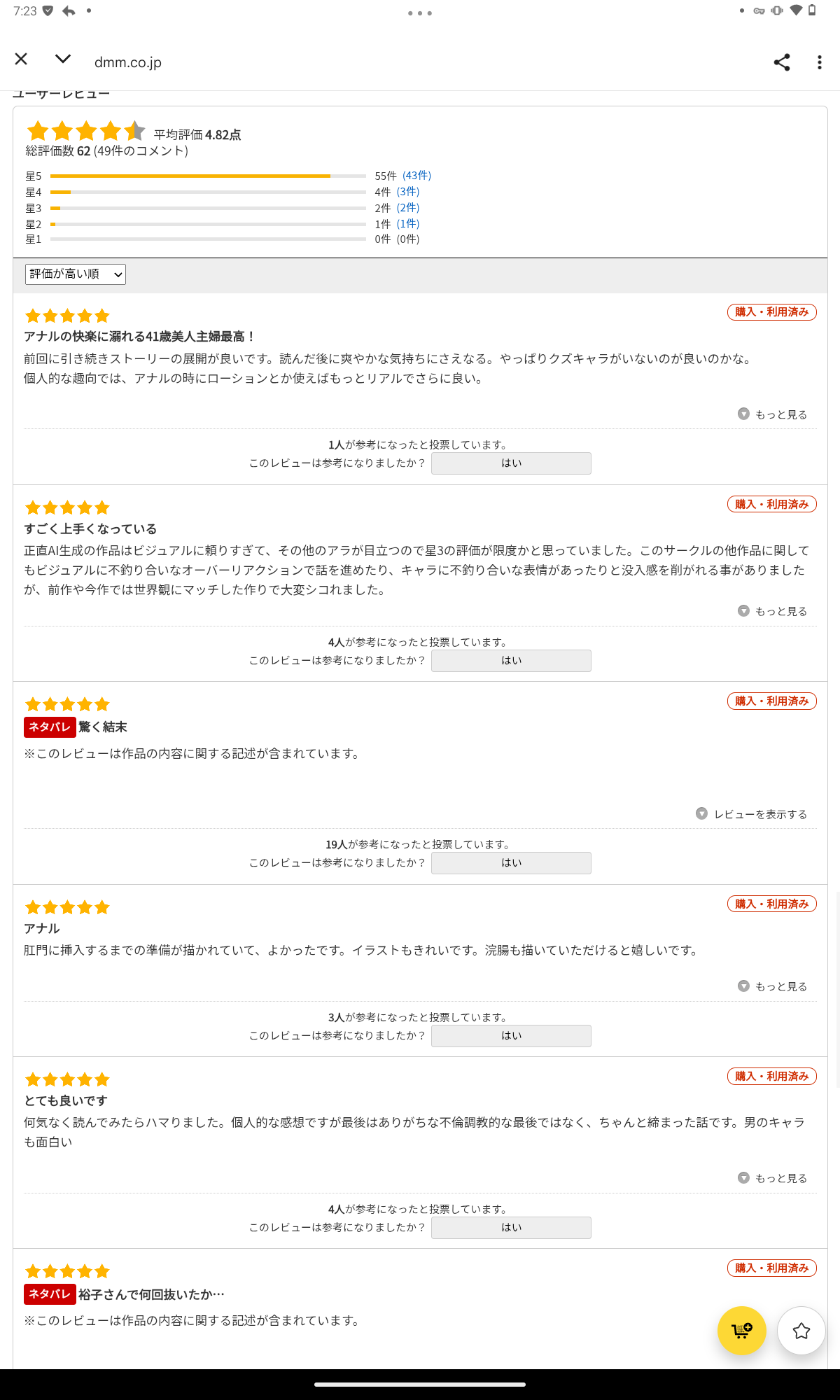Vote はい on the 驚く結末 review
Viewport: 840px width, 1400px height.
click(x=511, y=863)
